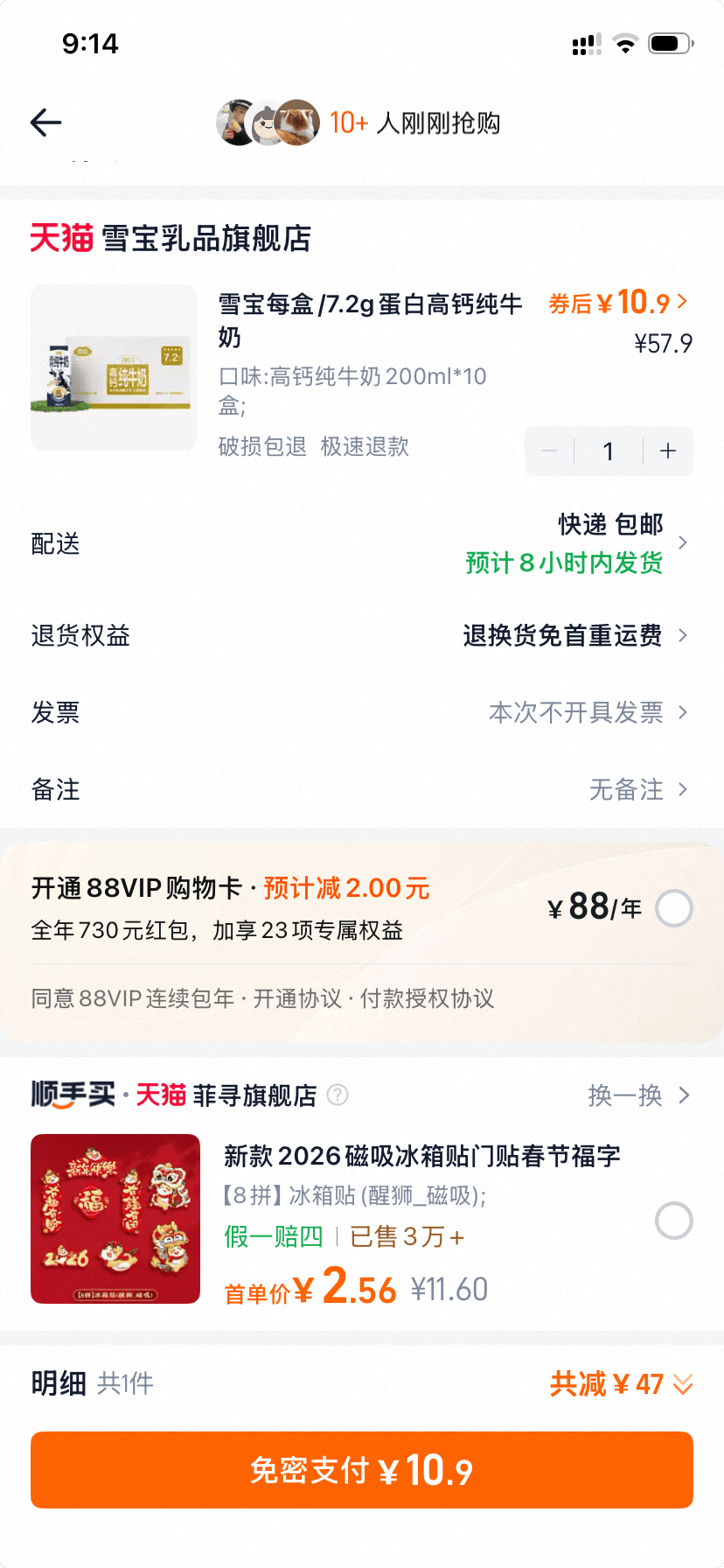This screenshot has height=1568, width=724.
Task: Open the 开通协议 link
Action: tap(297, 998)
